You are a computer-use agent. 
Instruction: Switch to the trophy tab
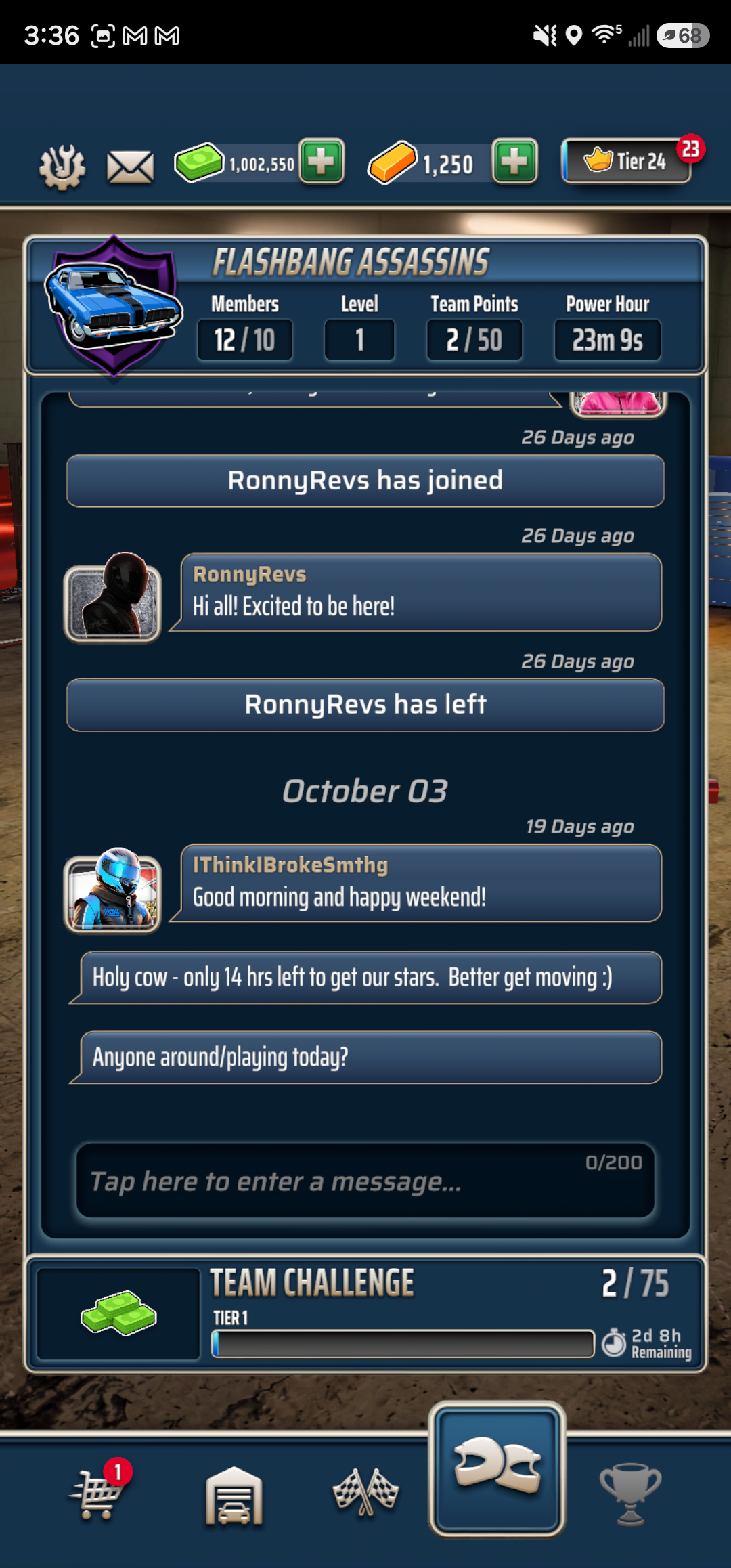click(x=630, y=1494)
